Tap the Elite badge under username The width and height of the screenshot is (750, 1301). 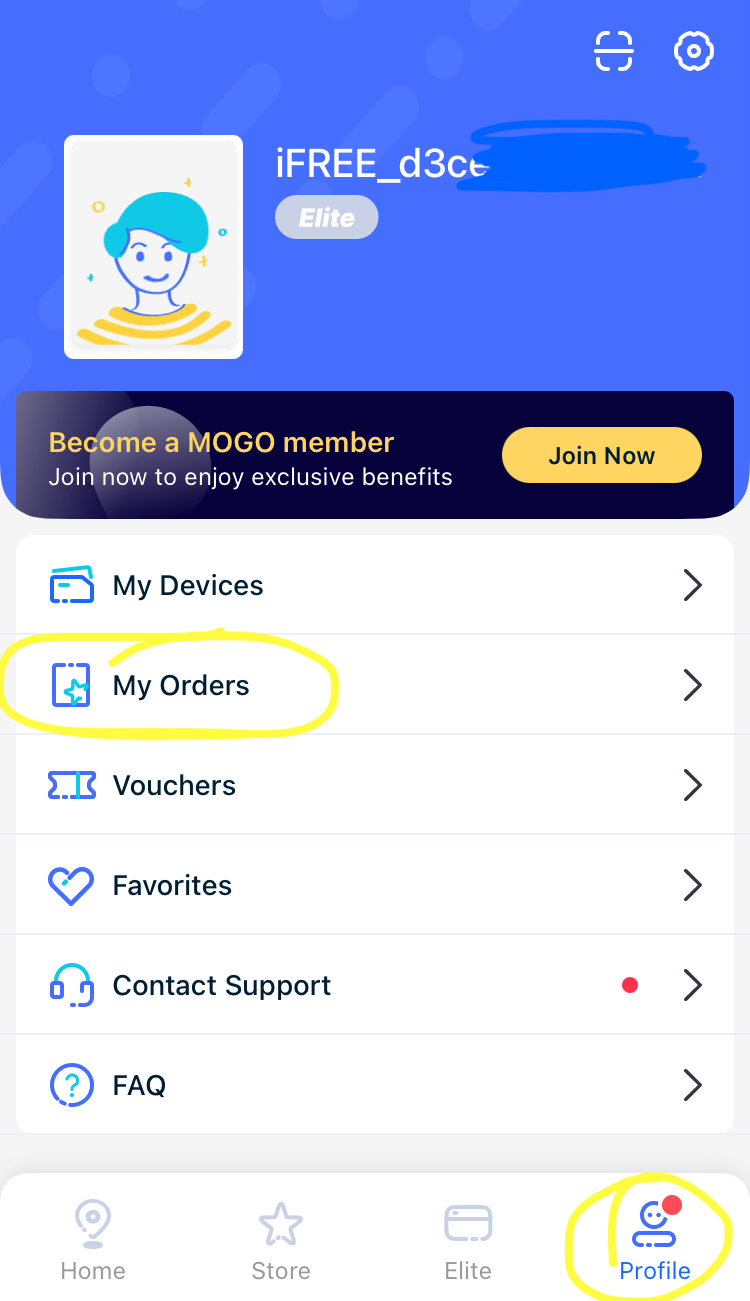tap(327, 218)
